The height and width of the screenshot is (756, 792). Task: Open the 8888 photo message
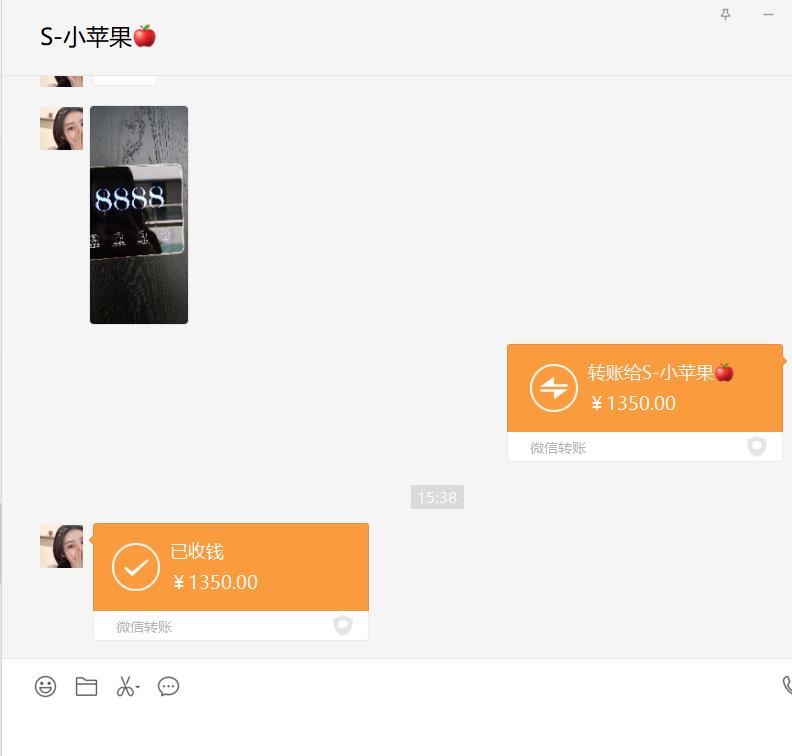point(139,215)
